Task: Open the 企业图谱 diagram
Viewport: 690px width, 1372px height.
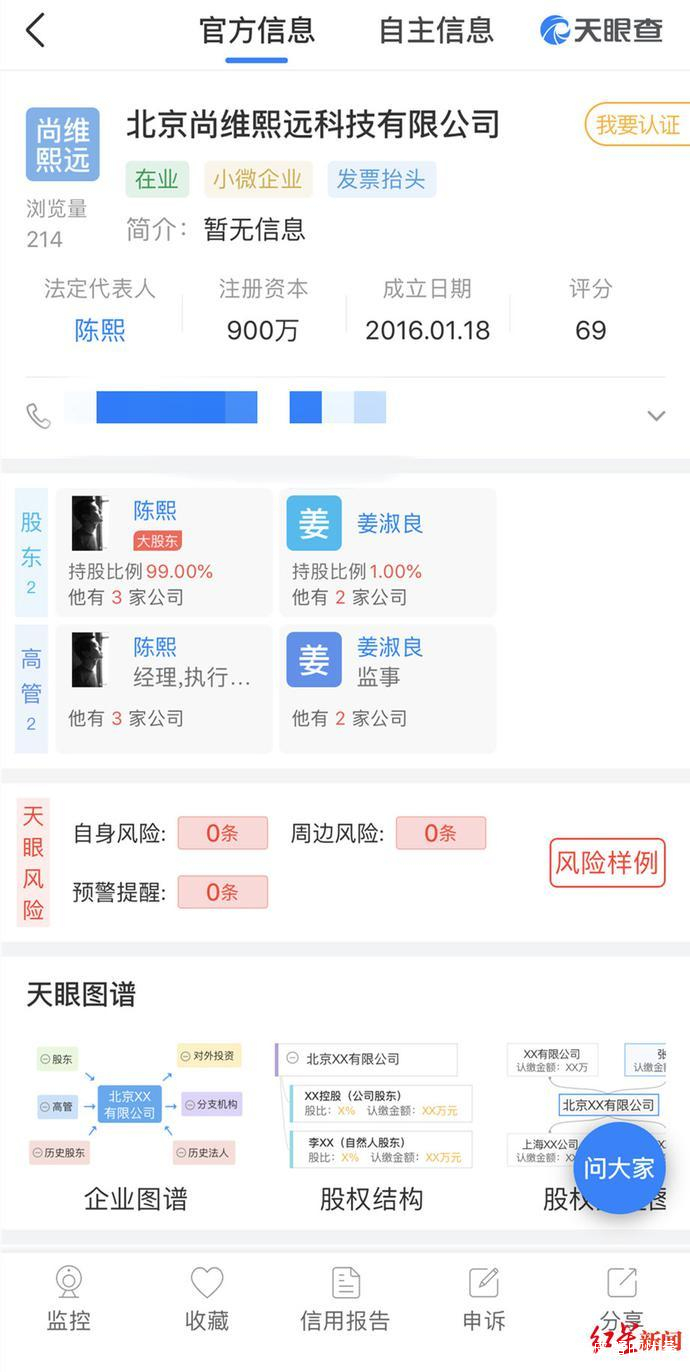Action: [x=136, y=1127]
